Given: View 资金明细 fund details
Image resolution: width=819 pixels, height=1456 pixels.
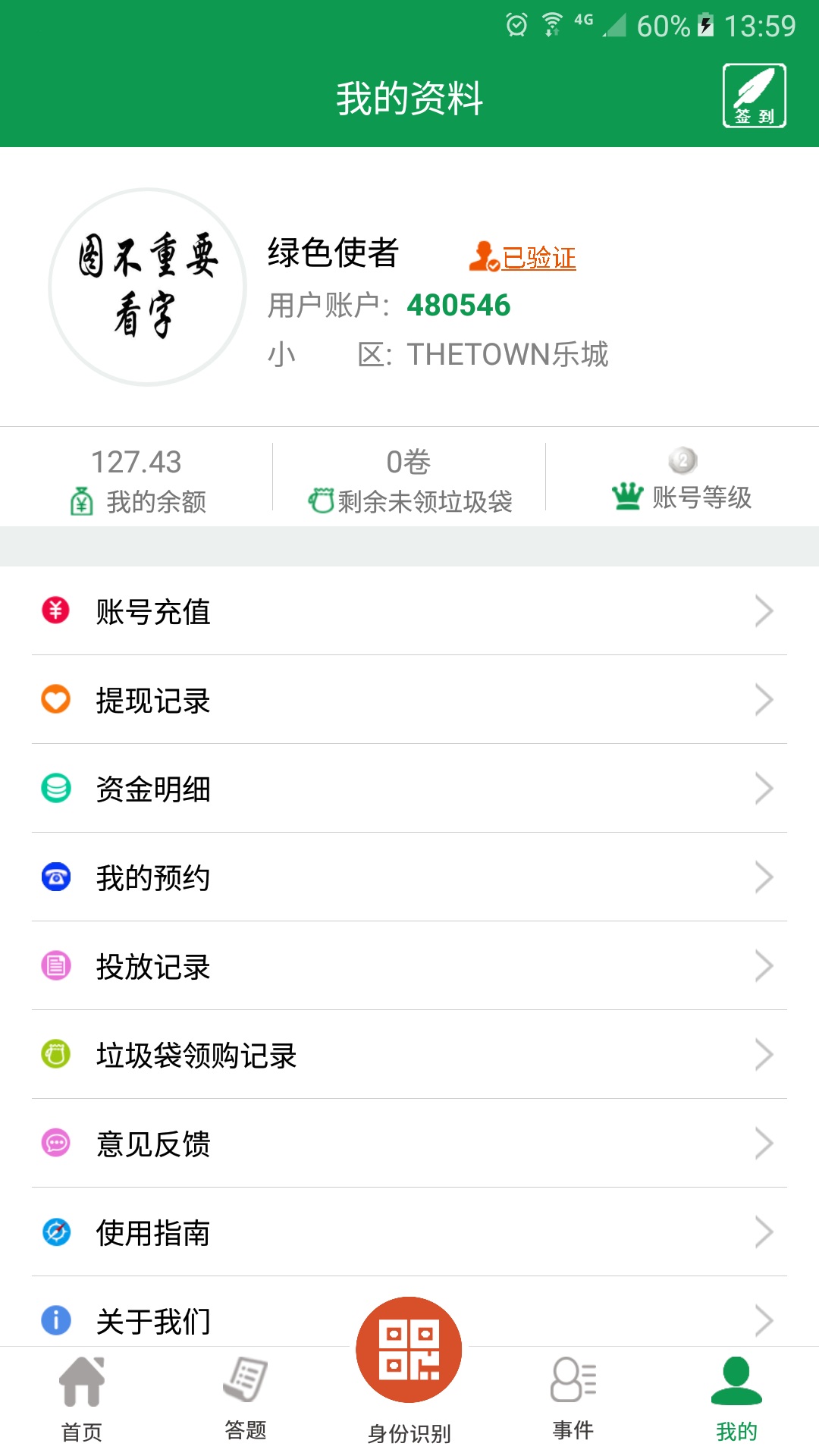Looking at the screenshot, I should (x=409, y=789).
